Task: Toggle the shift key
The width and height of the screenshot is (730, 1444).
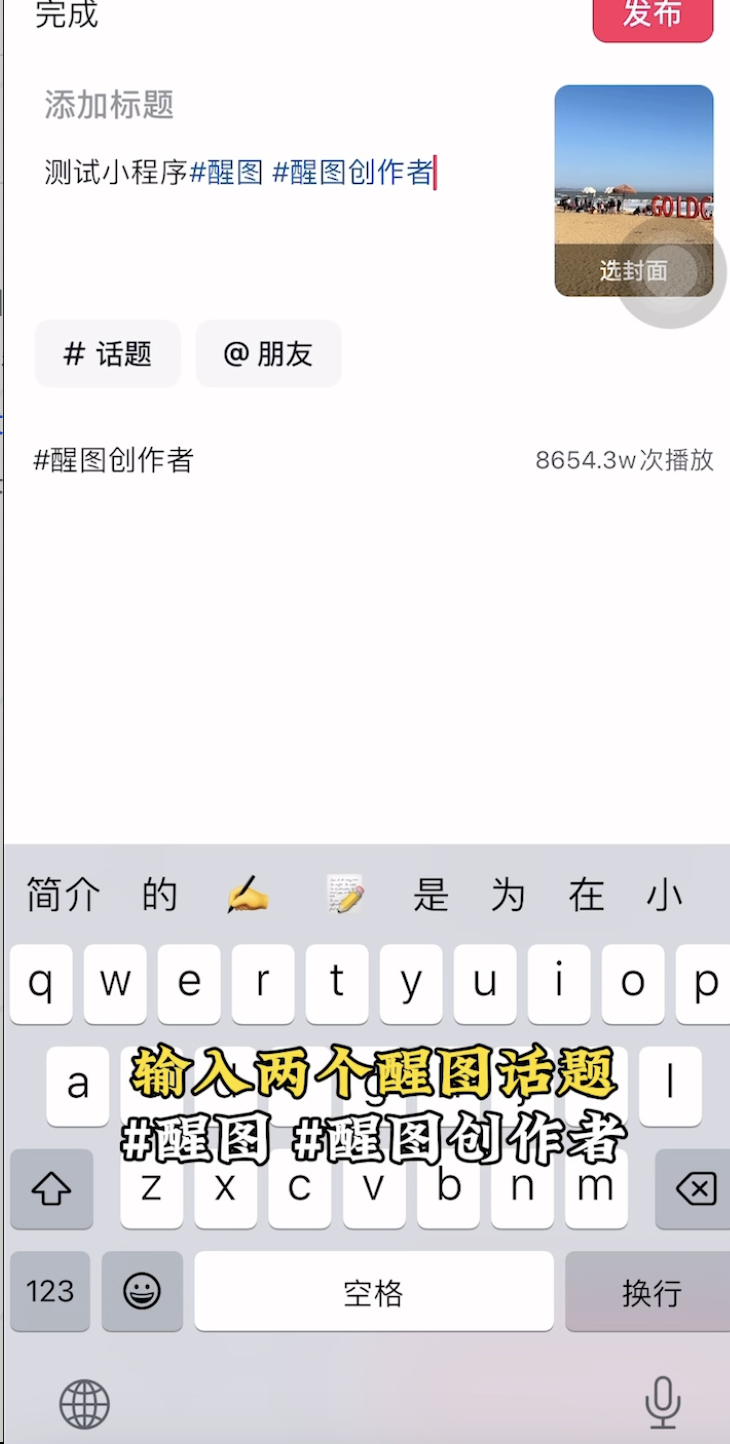Action: (x=51, y=1189)
